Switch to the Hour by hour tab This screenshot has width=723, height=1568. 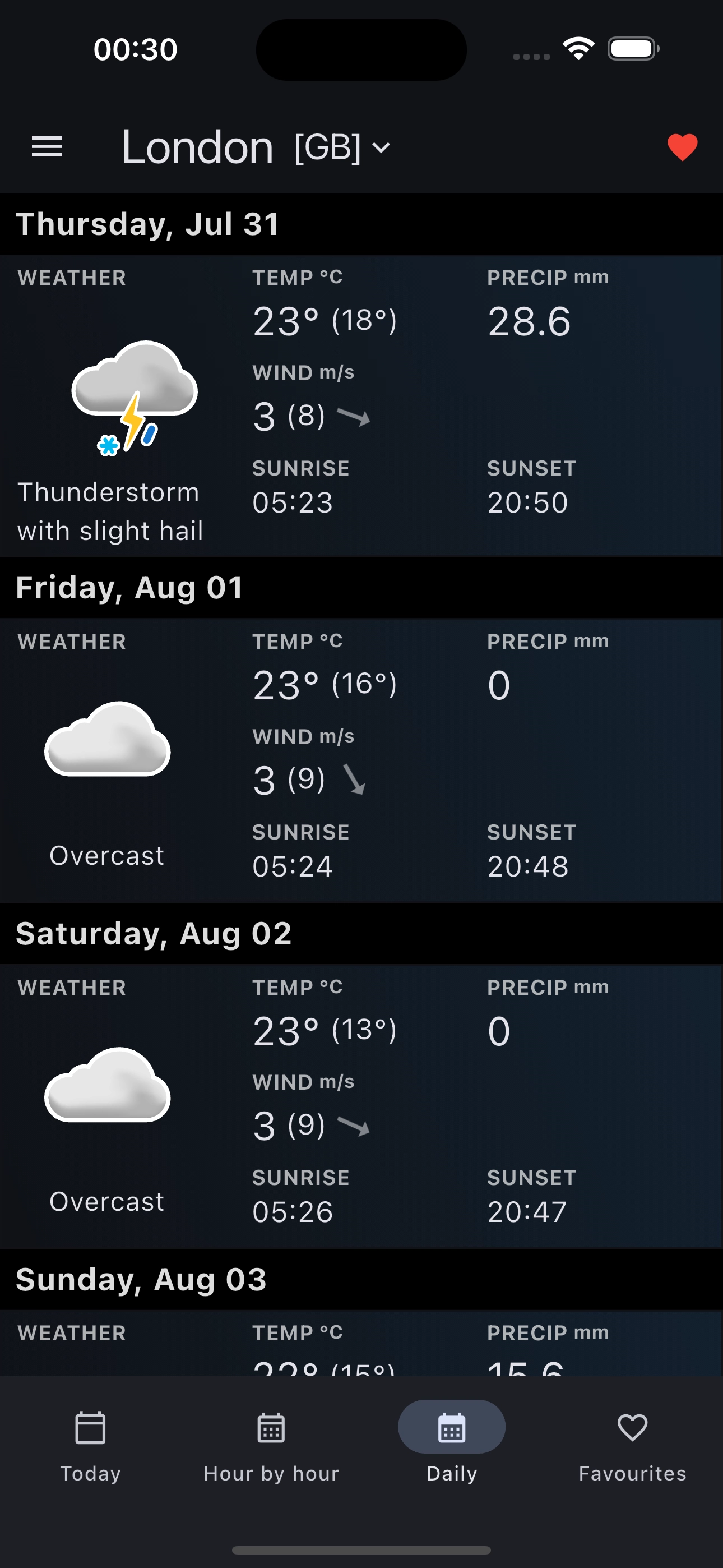tap(270, 1442)
